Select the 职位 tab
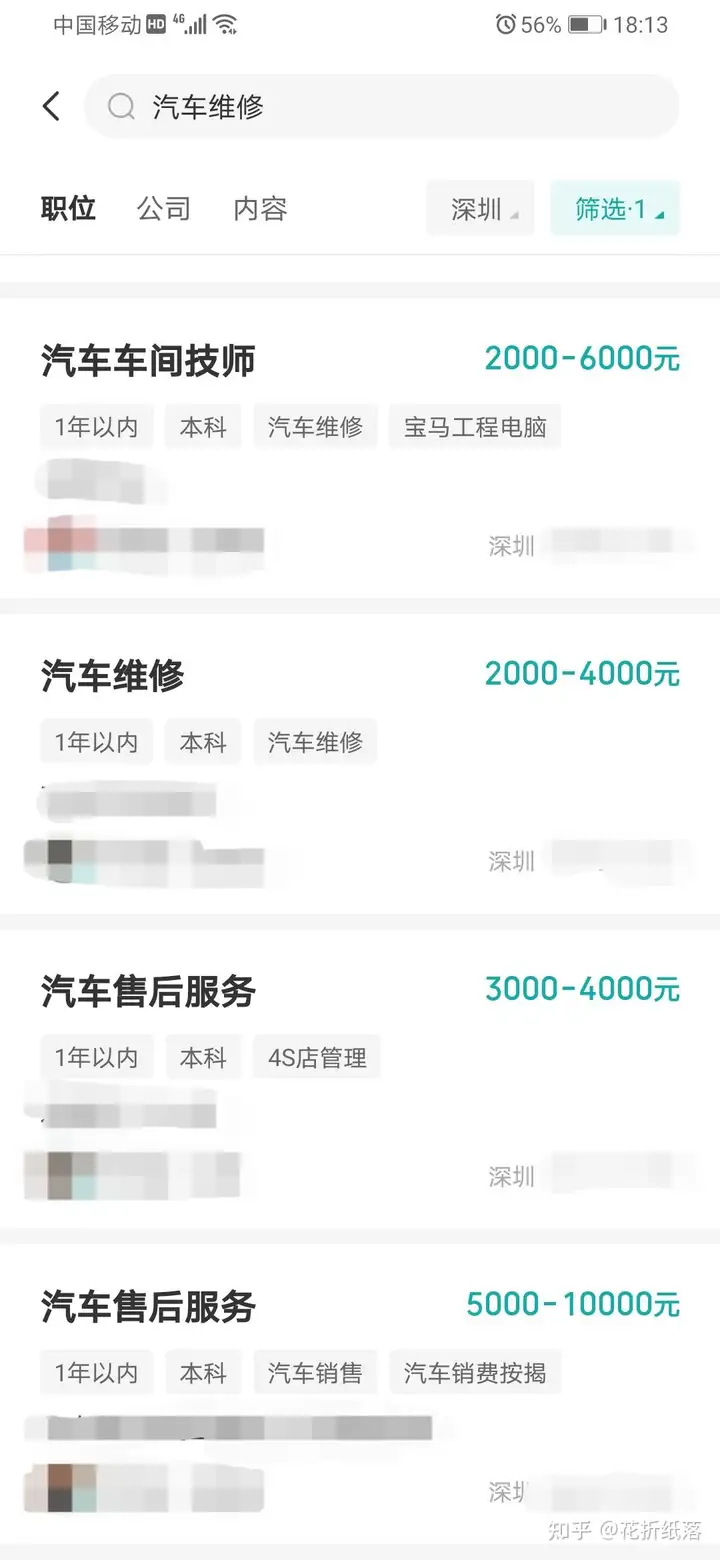Screen dimensions: 720x1560 click(68, 208)
